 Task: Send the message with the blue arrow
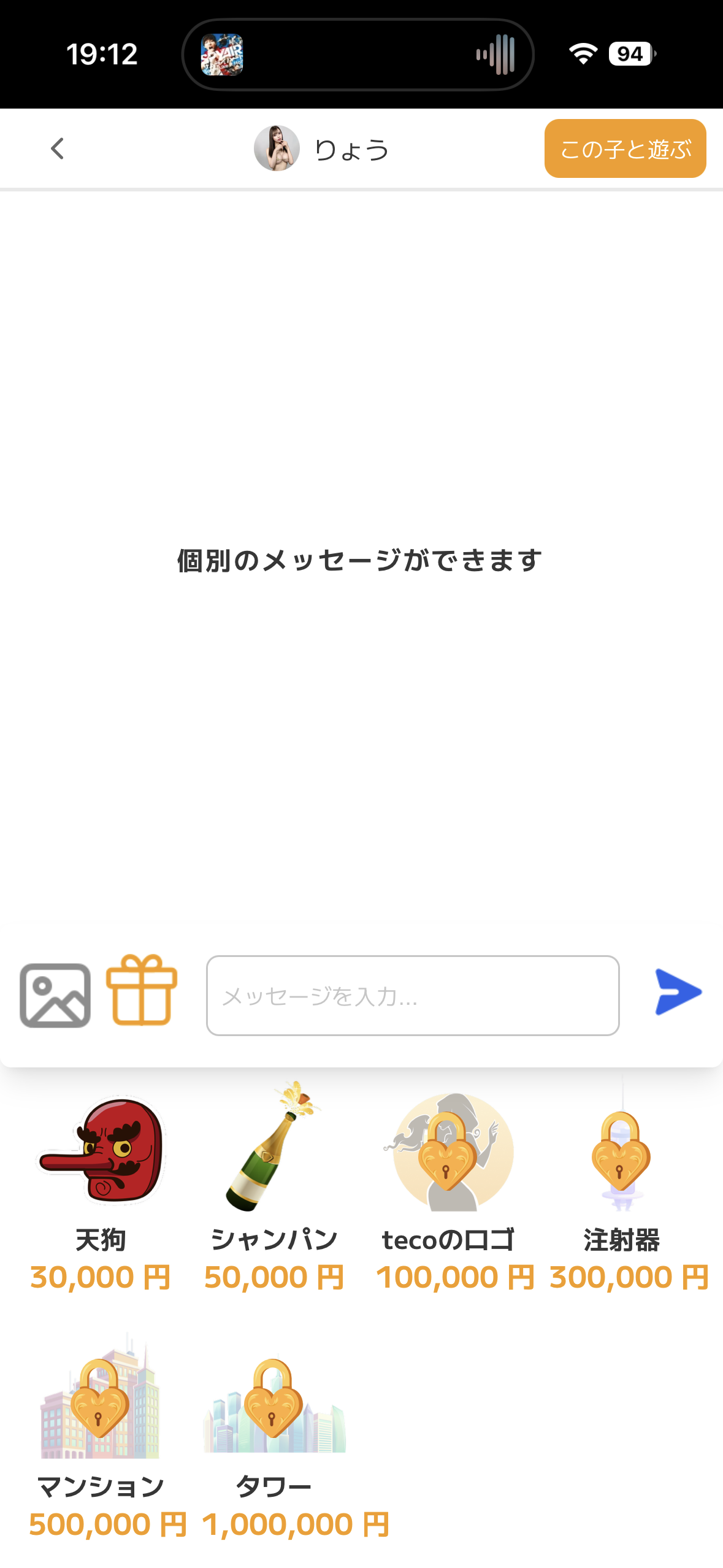tap(677, 992)
